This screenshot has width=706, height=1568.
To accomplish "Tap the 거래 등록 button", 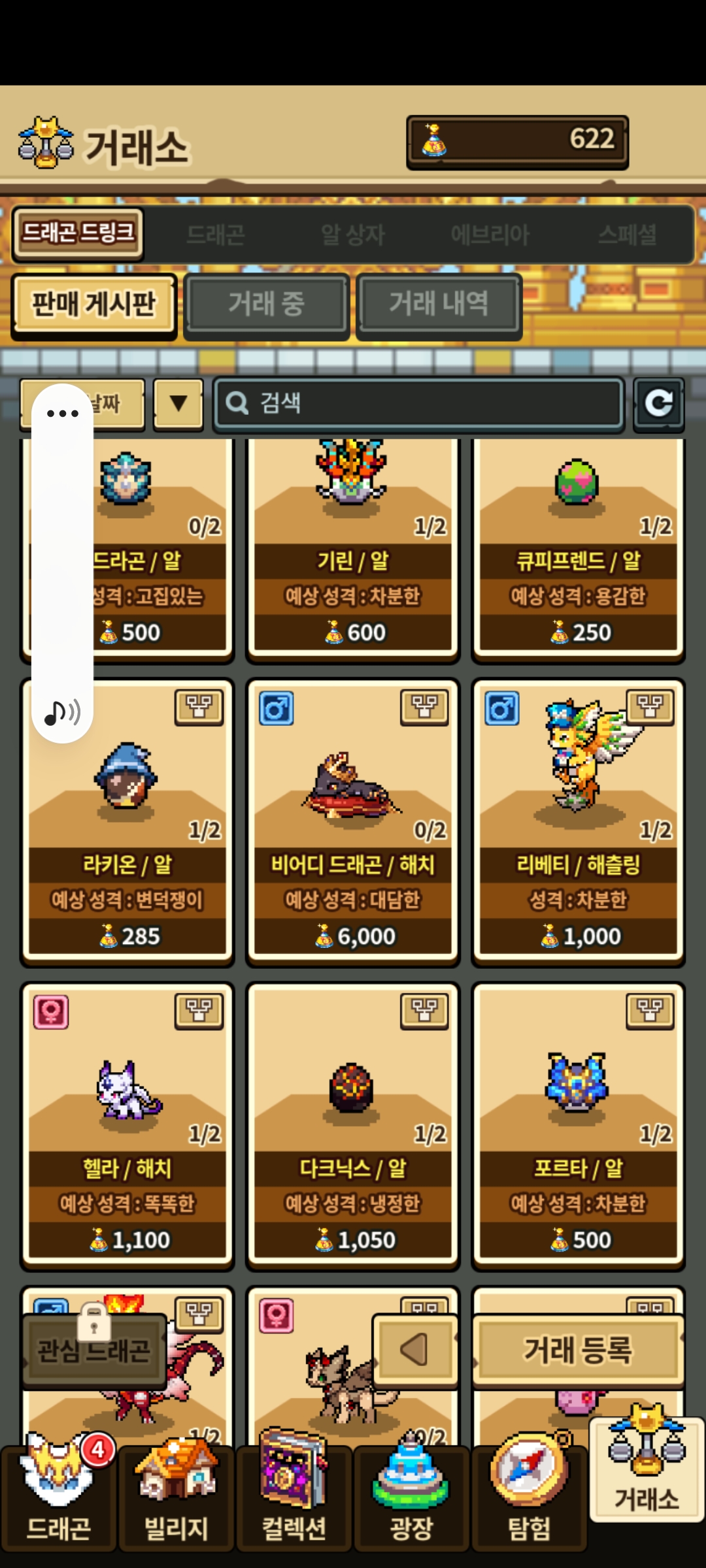I will point(579,1350).
